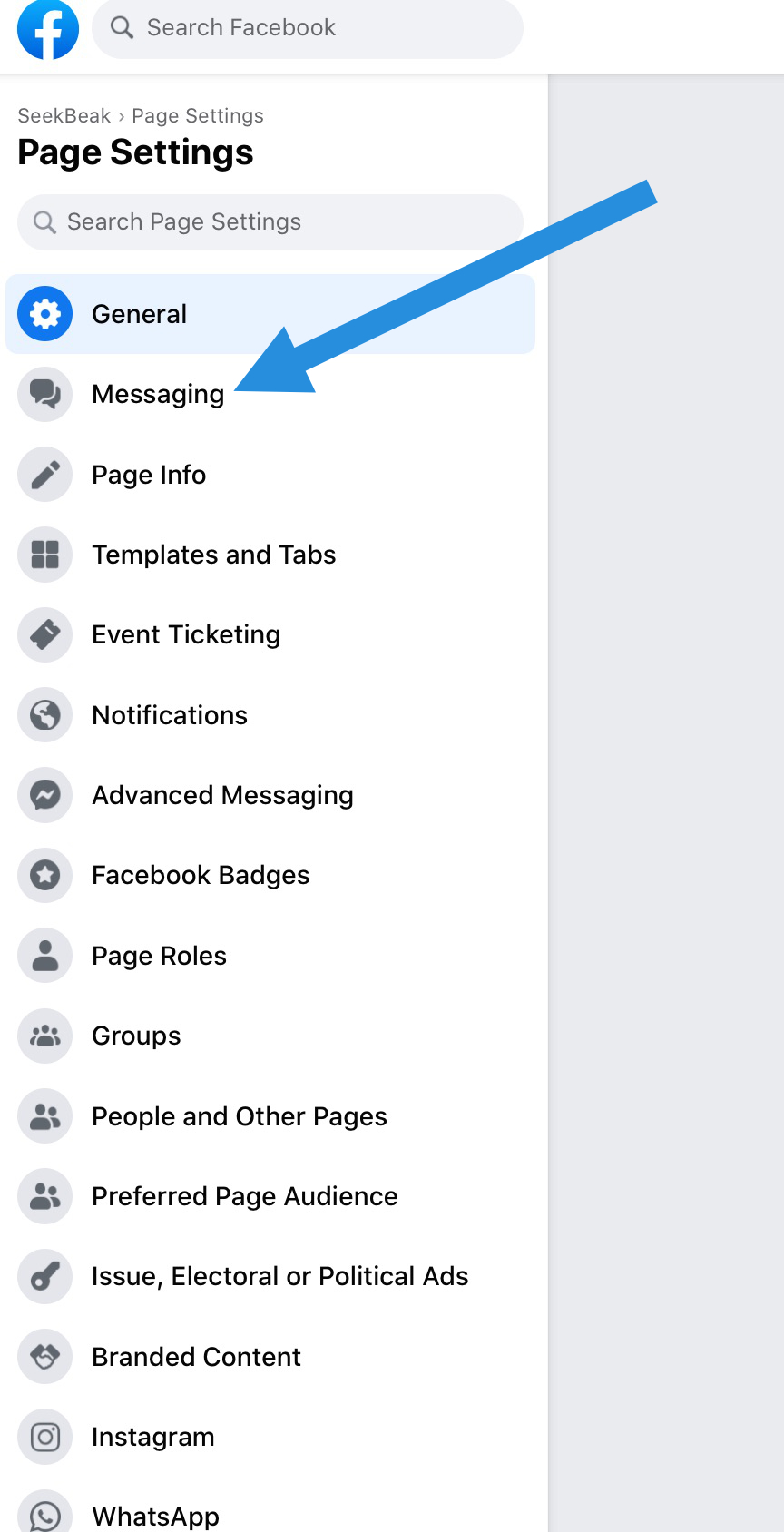Open Branded Content settings
The width and height of the screenshot is (784, 1532).
pos(270,1357)
